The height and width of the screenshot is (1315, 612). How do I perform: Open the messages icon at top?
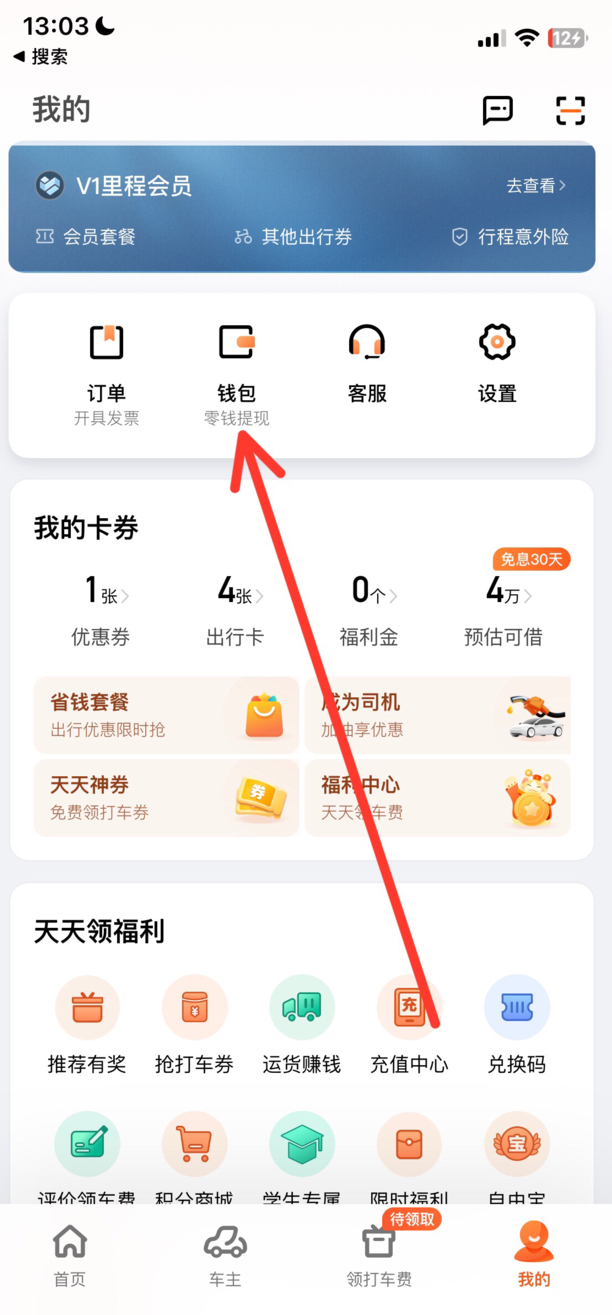pos(498,110)
